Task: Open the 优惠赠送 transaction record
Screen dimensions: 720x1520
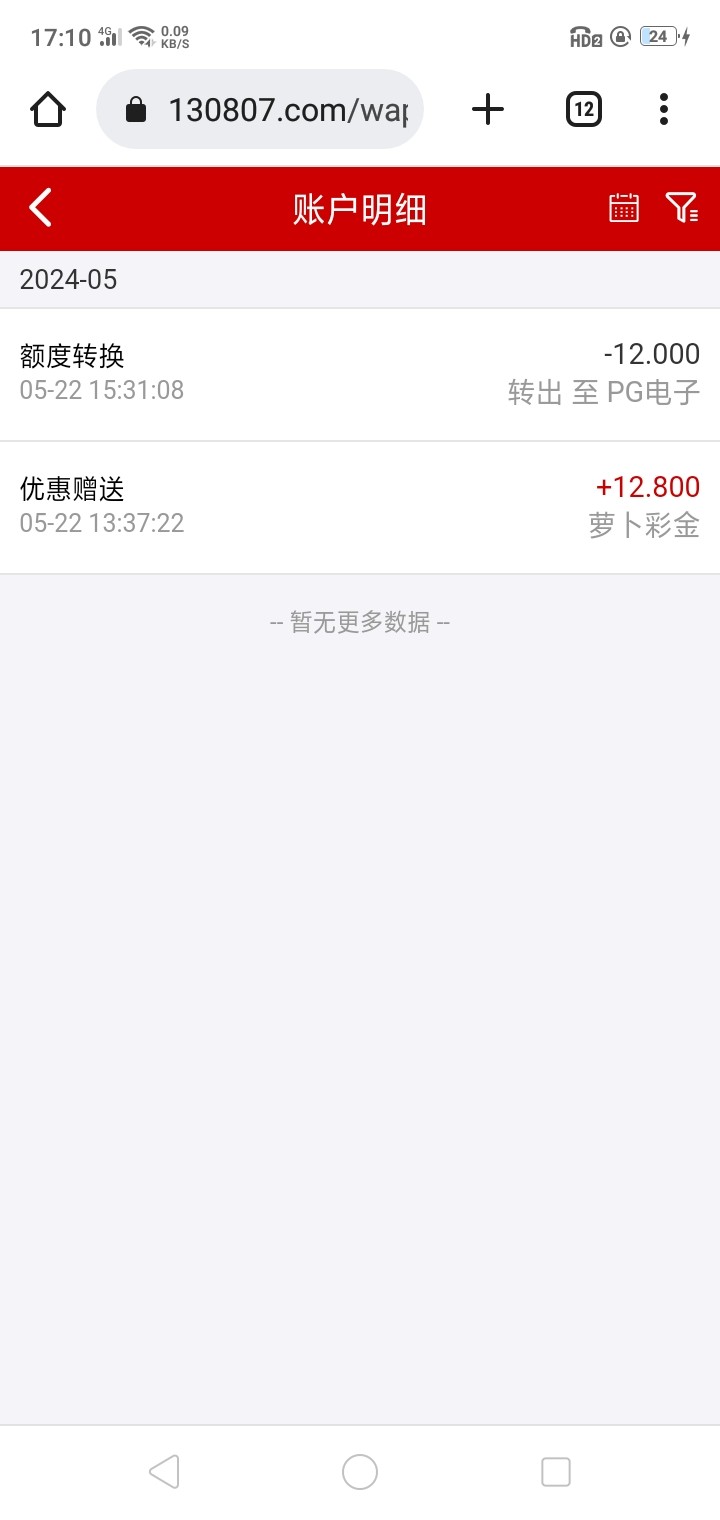Action: [360, 507]
